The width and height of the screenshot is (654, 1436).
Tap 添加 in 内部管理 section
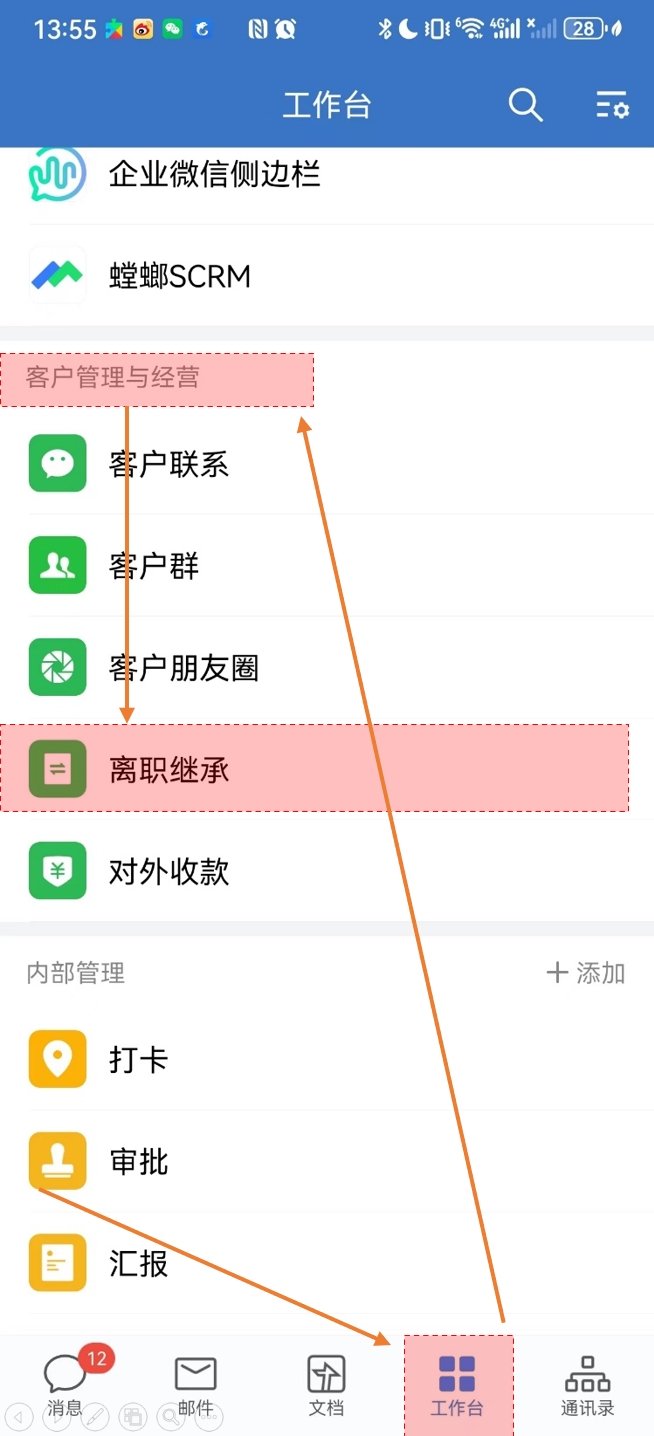tap(587, 973)
